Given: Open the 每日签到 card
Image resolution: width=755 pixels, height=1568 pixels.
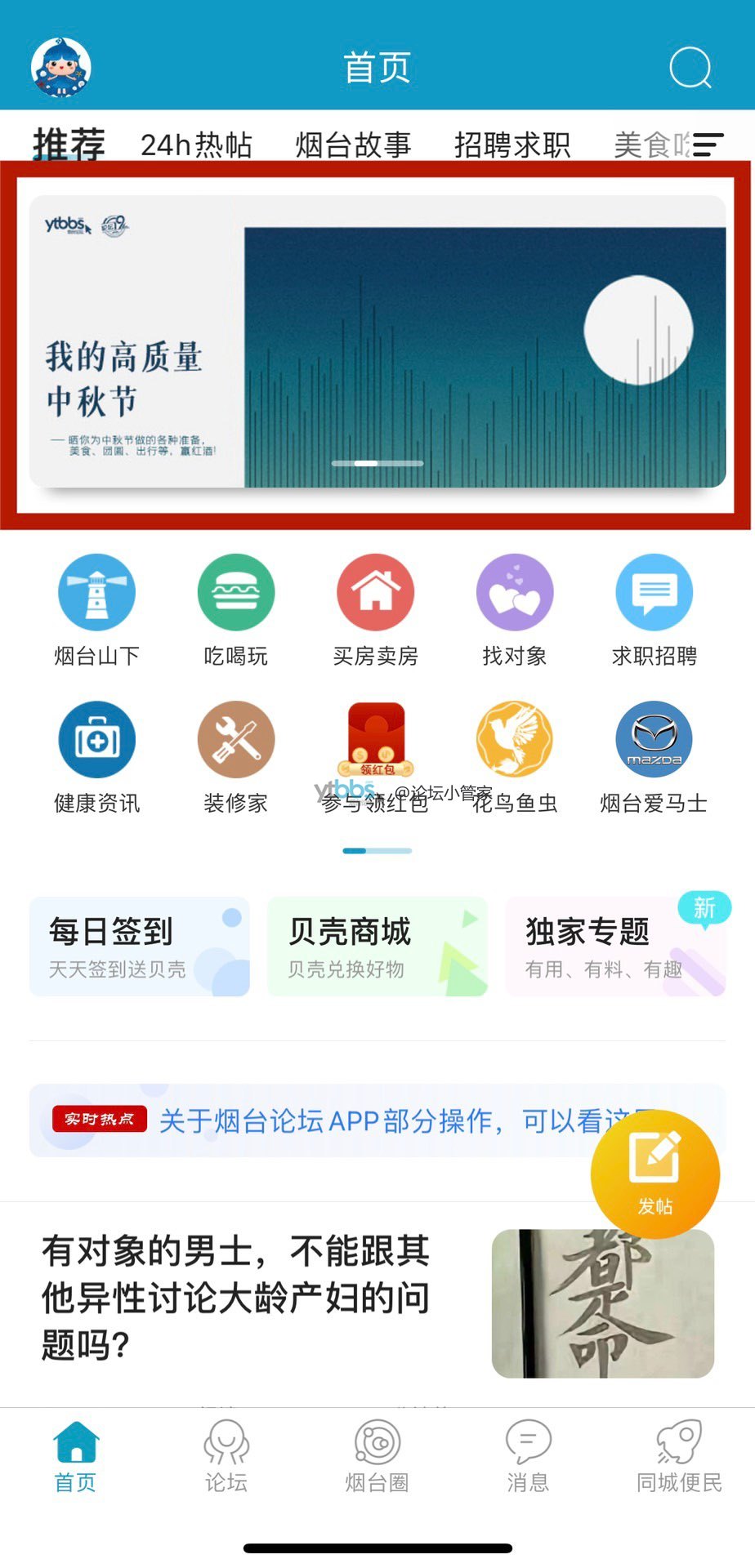Looking at the screenshot, I should pos(140,947).
